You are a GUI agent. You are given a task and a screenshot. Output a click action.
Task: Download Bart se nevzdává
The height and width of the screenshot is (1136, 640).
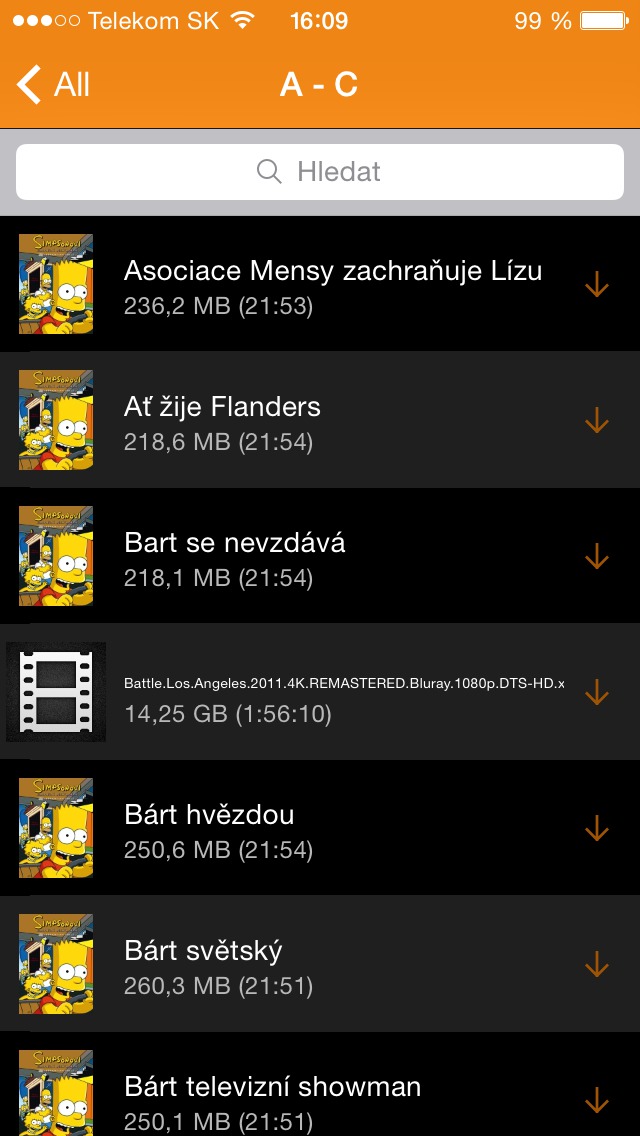pyautogui.click(x=597, y=557)
